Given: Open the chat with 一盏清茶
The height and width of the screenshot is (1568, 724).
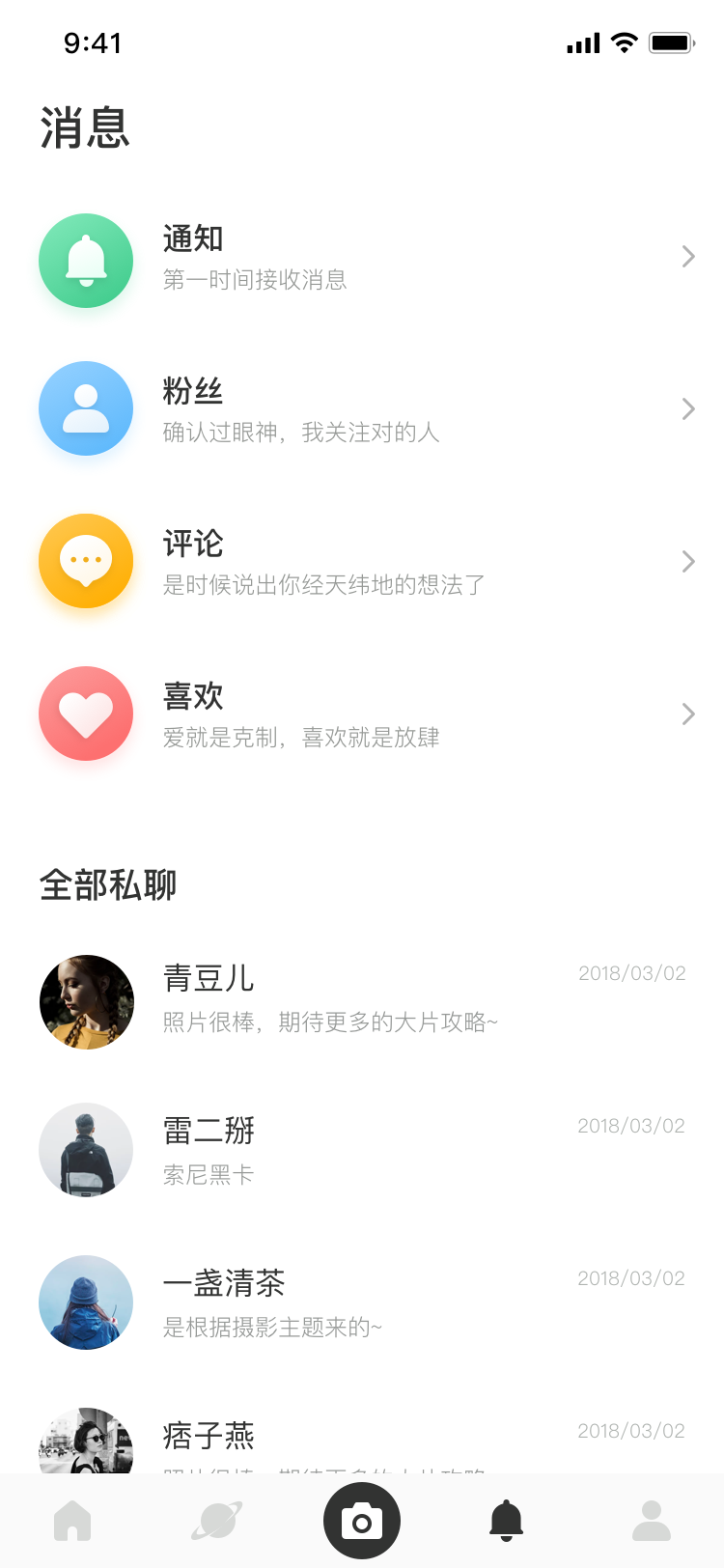Looking at the screenshot, I should [362, 1303].
